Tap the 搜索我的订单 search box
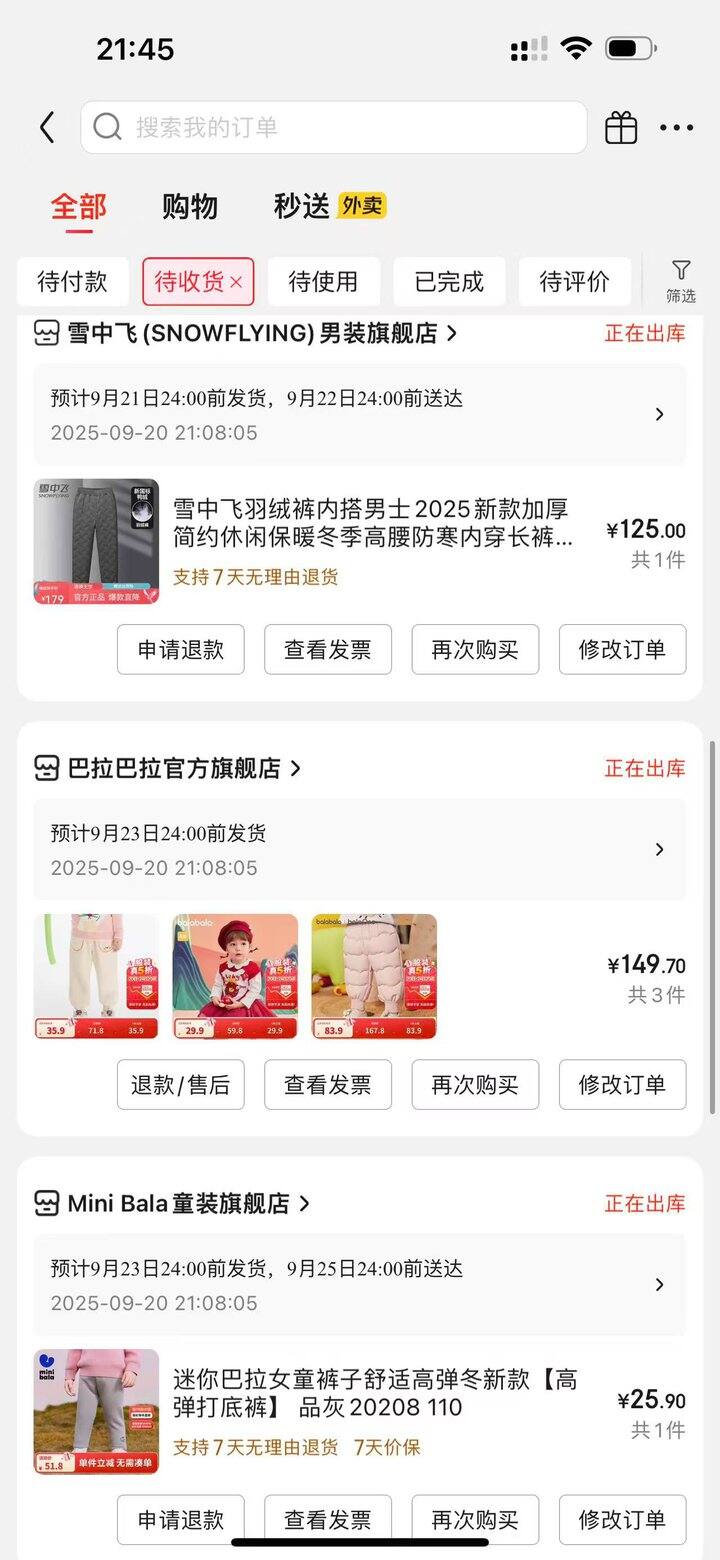The image size is (720, 1560). (333, 127)
